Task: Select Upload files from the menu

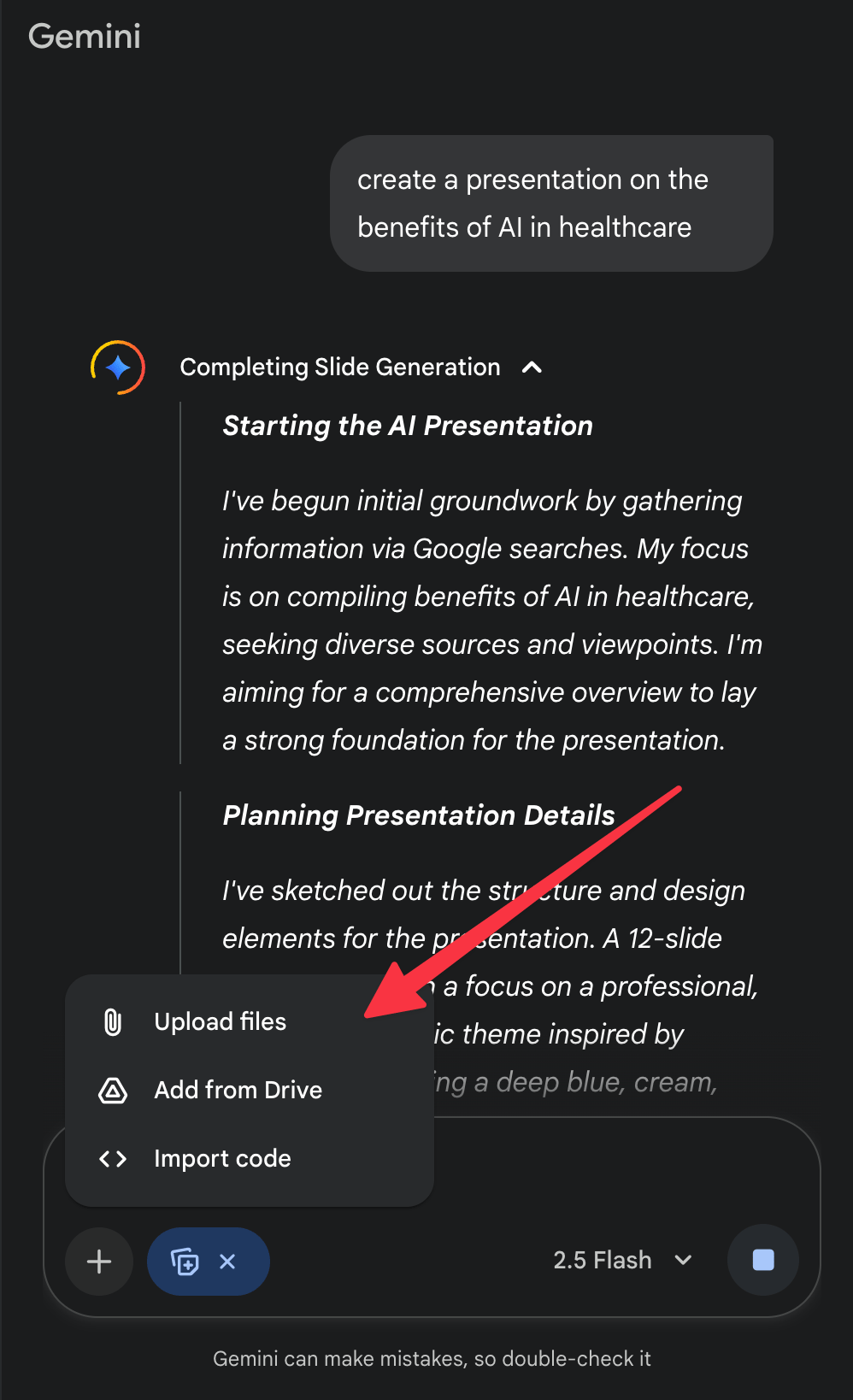Action: pos(220,1021)
